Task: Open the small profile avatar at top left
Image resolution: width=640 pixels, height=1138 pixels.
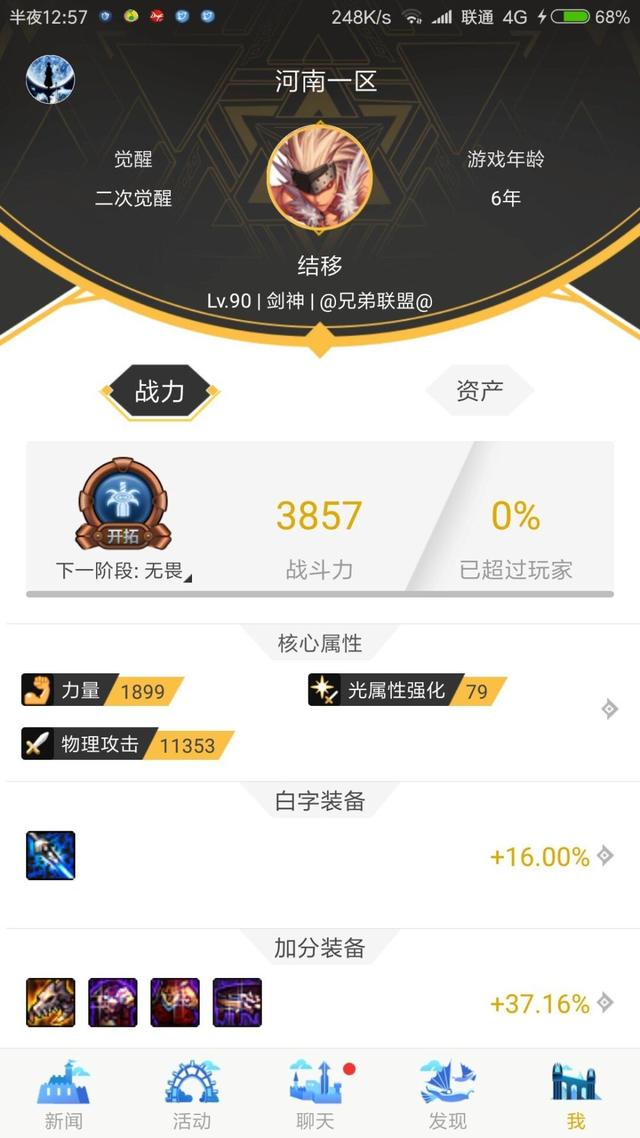Action: pyautogui.click(x=50, y=80)
